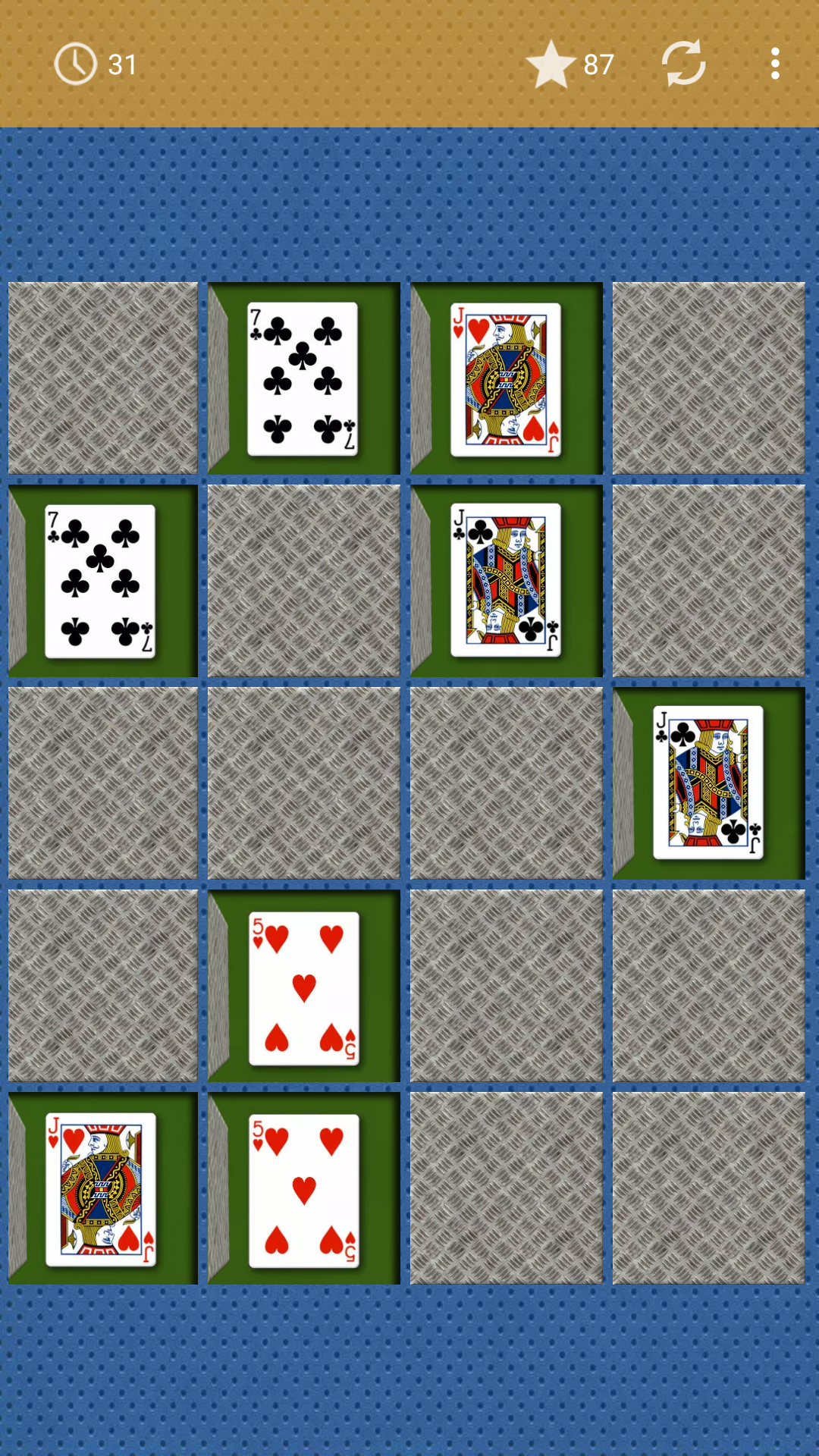Flip the face-down tile right of the top jack of hearts
Viewport: 819px width, 1456px height.
708,378
